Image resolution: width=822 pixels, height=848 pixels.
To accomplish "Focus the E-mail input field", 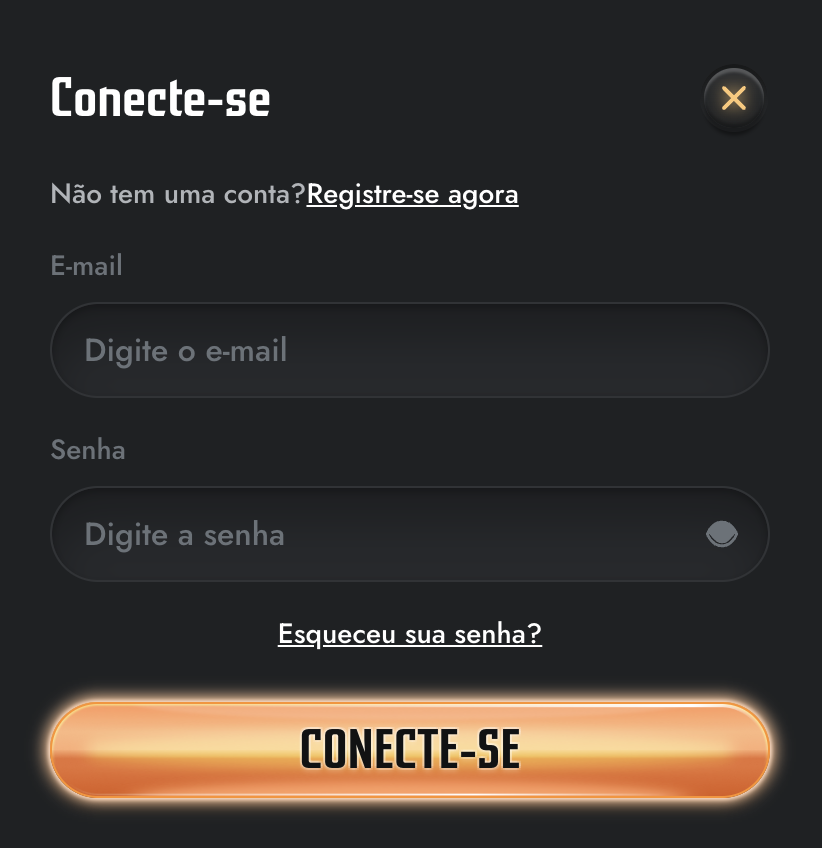I will click(x=409, y=350).
